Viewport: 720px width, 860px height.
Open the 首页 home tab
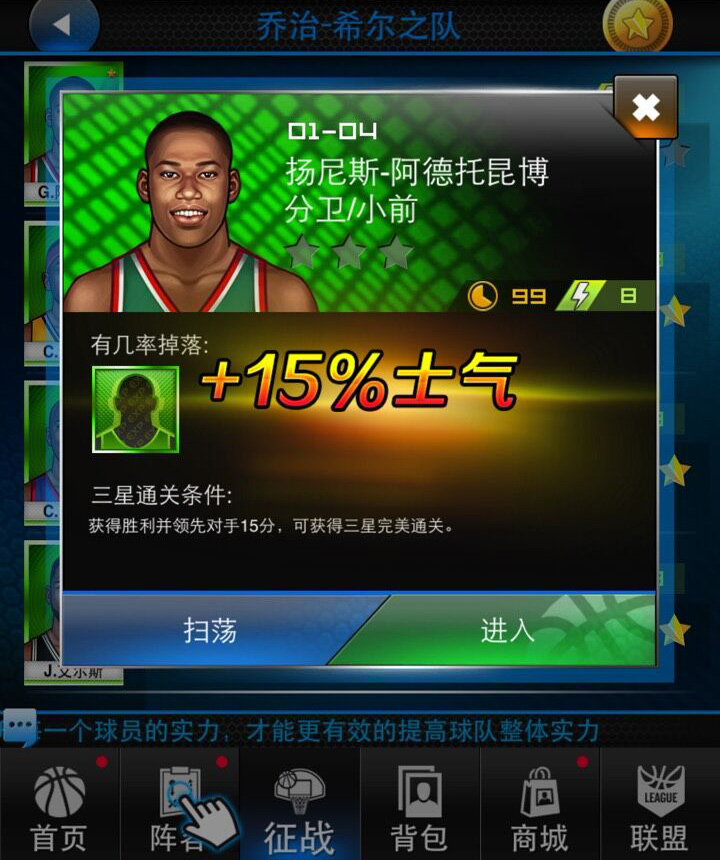(59, 808)
